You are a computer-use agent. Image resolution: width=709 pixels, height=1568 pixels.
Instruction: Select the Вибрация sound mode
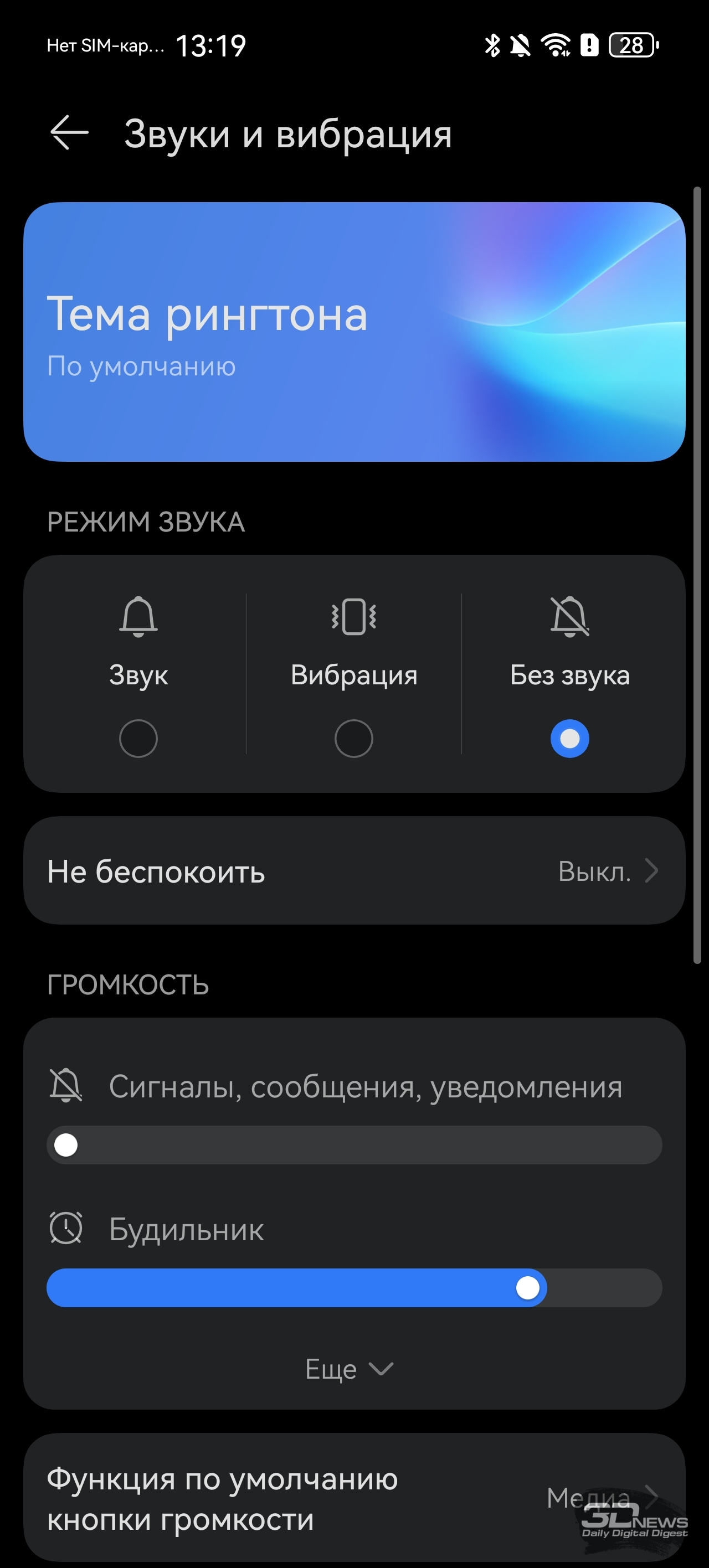353,737
